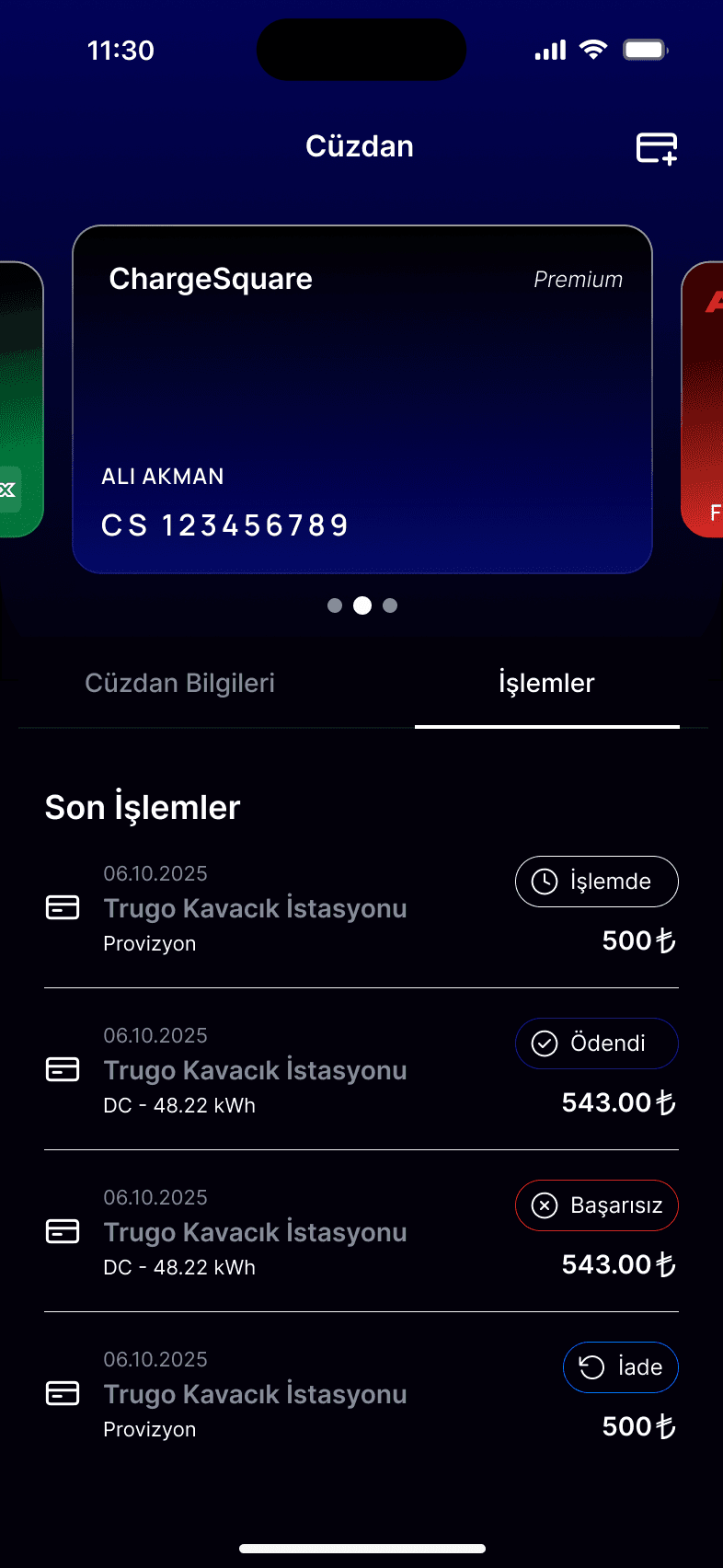Tap the card icon next to Ödendi transaction
The width and height of the screenshot is (723, 1568).
pyautogui.click(x=63, y=1069)
